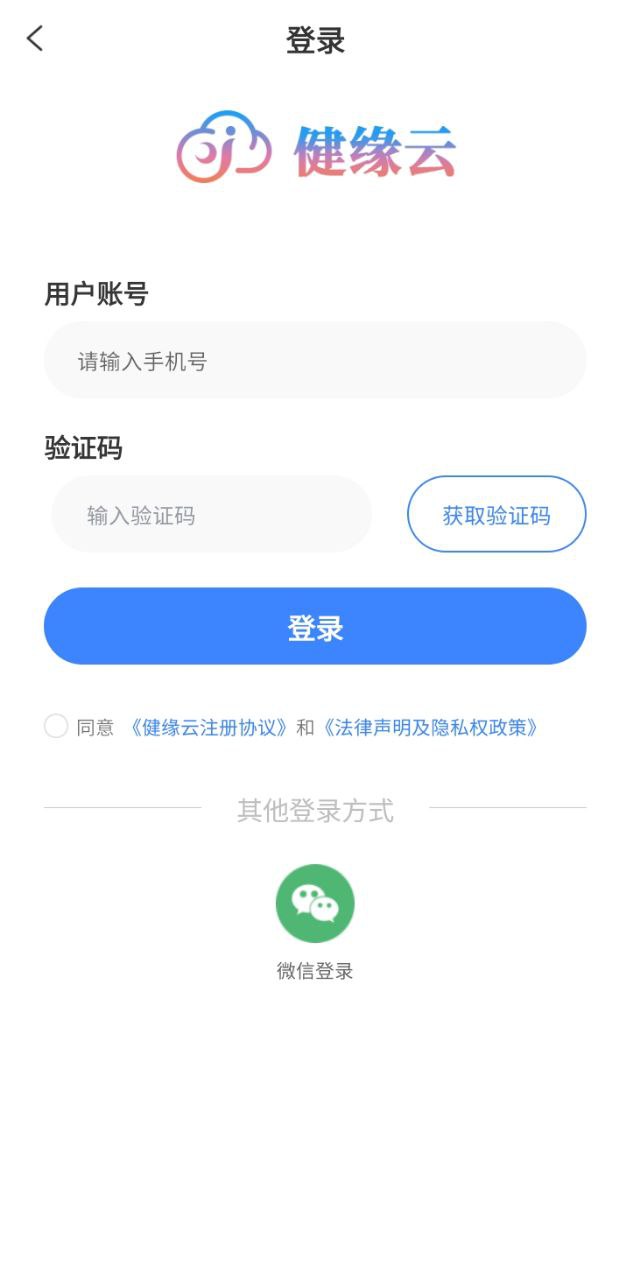Image resolution: width=630 pixels, height=1280 pixels.
Task: Go back using the top-left arrow
Action: tap(35, 39)
